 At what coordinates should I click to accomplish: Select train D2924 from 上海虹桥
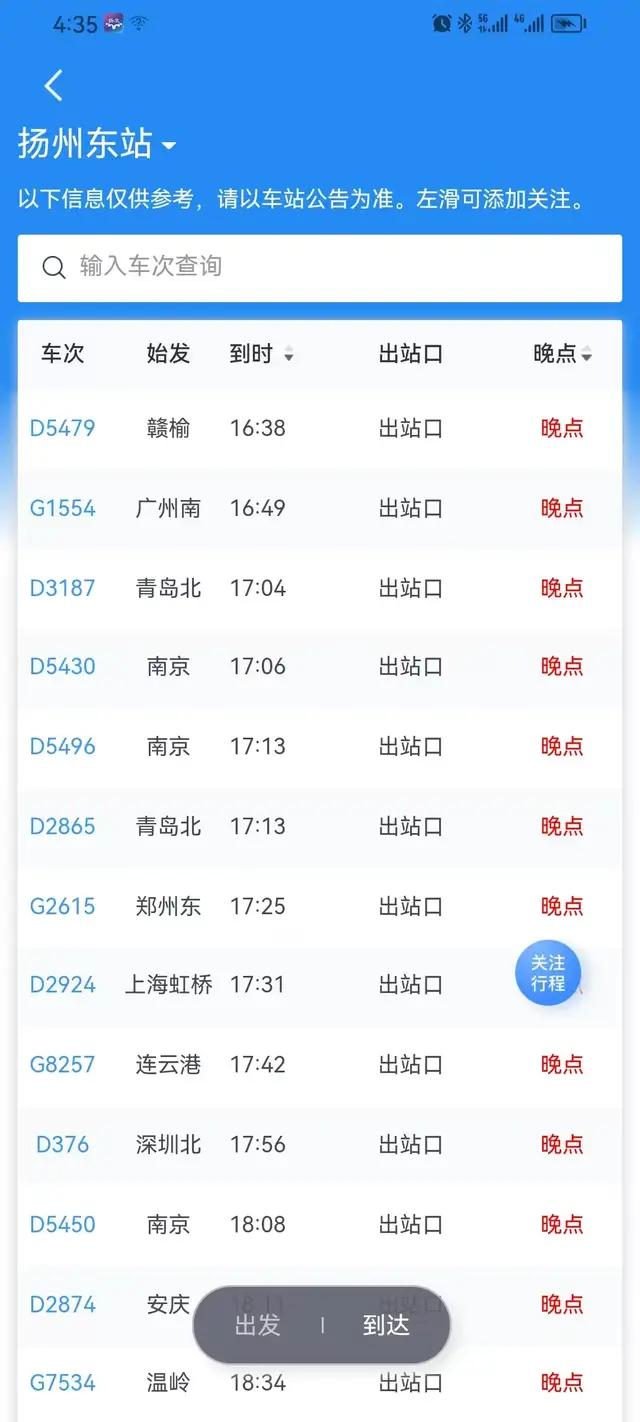click(x=62, y=985)
